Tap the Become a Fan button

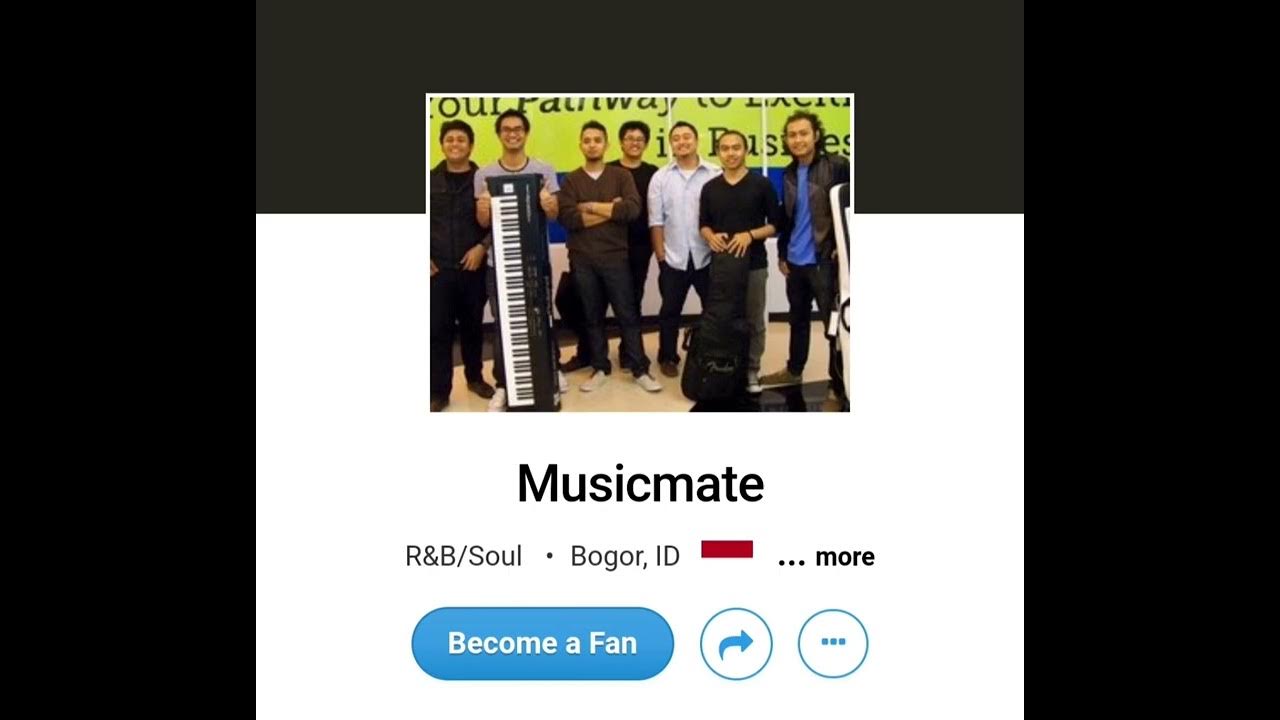[x=542, y=643]
